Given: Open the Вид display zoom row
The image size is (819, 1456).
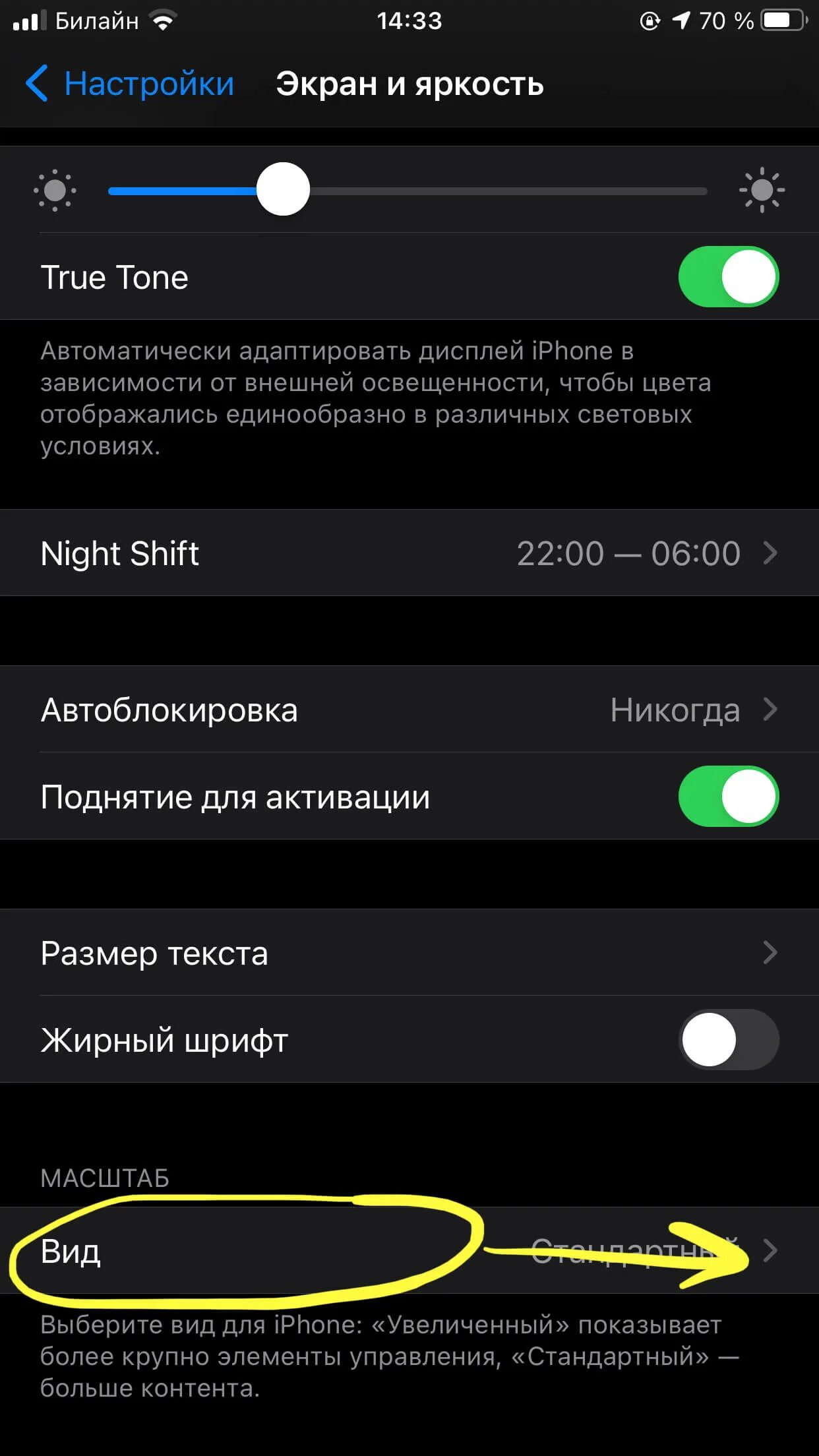Looking at the screenshot, I should (409, 1250).
